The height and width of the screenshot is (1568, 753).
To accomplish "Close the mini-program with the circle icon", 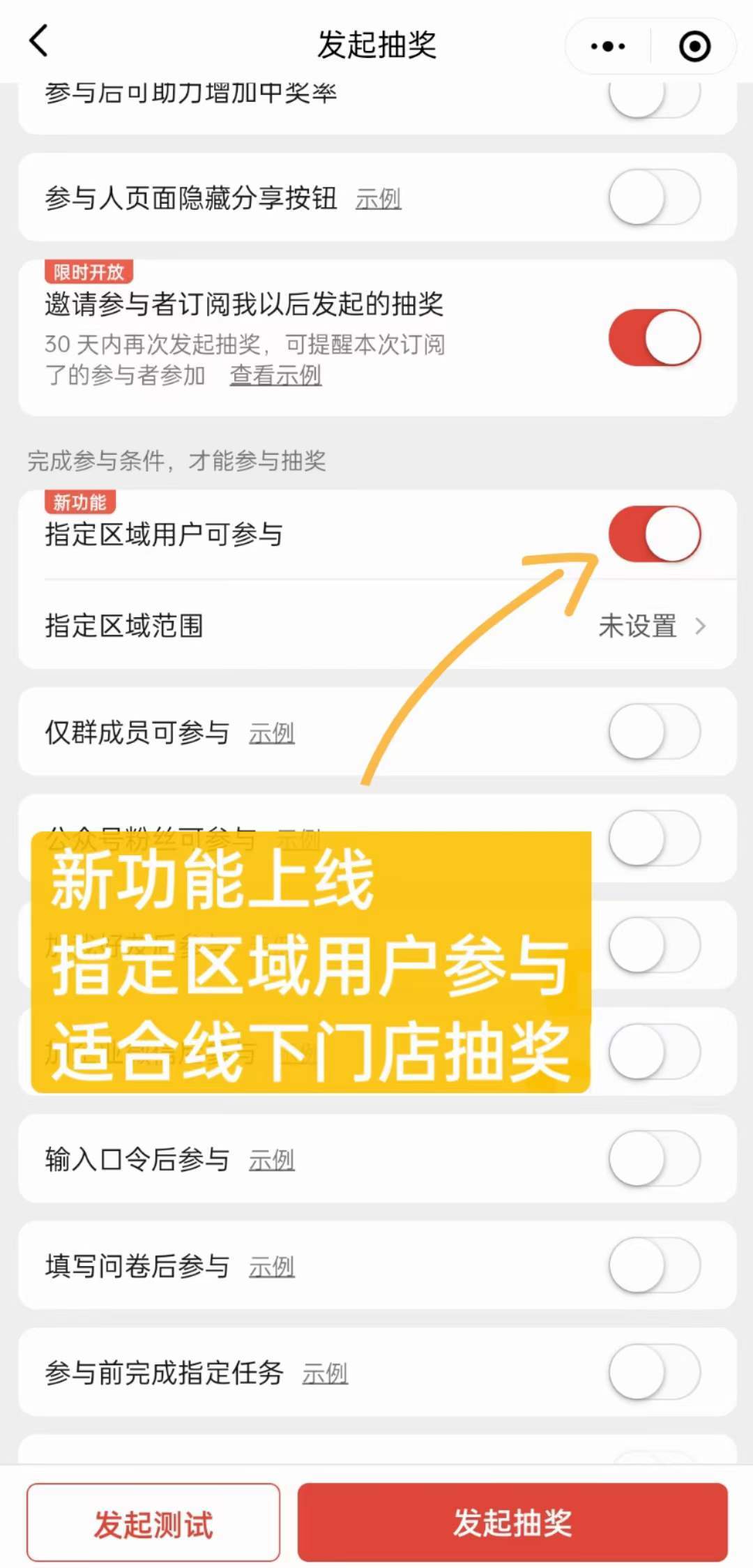I will pos(694,47).
